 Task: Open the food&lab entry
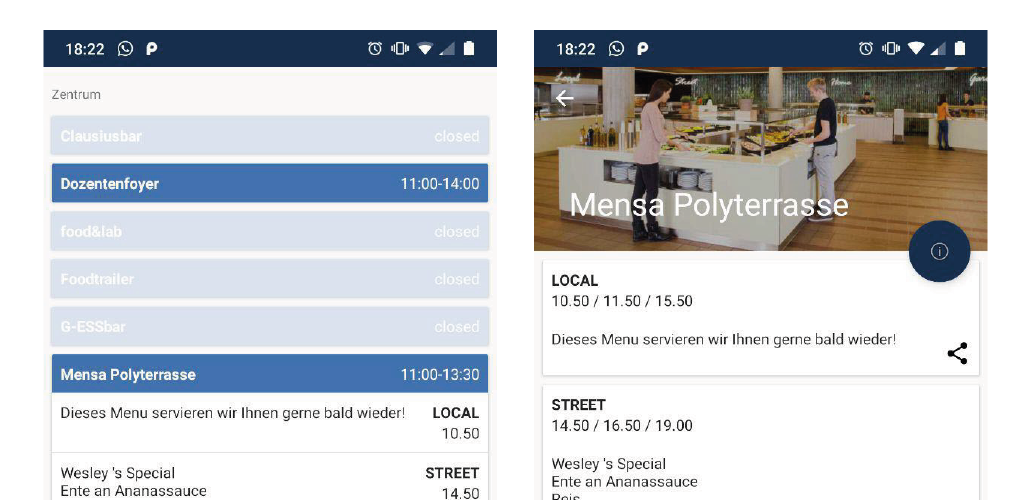tap(270, 231)
